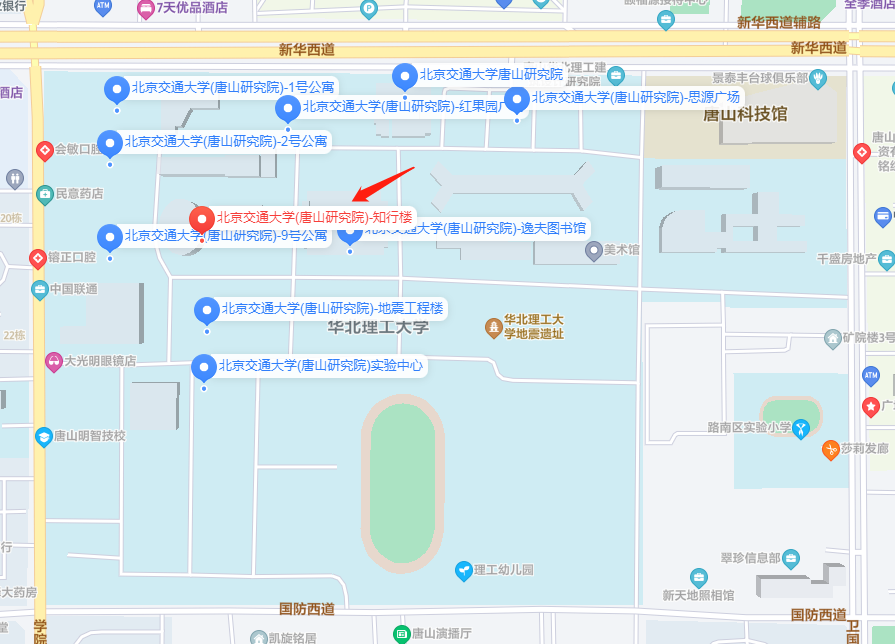Tap the 逸夫图书馆 marker
The width and height of the screenshot is (895, 644).
[x=349, y=233]
